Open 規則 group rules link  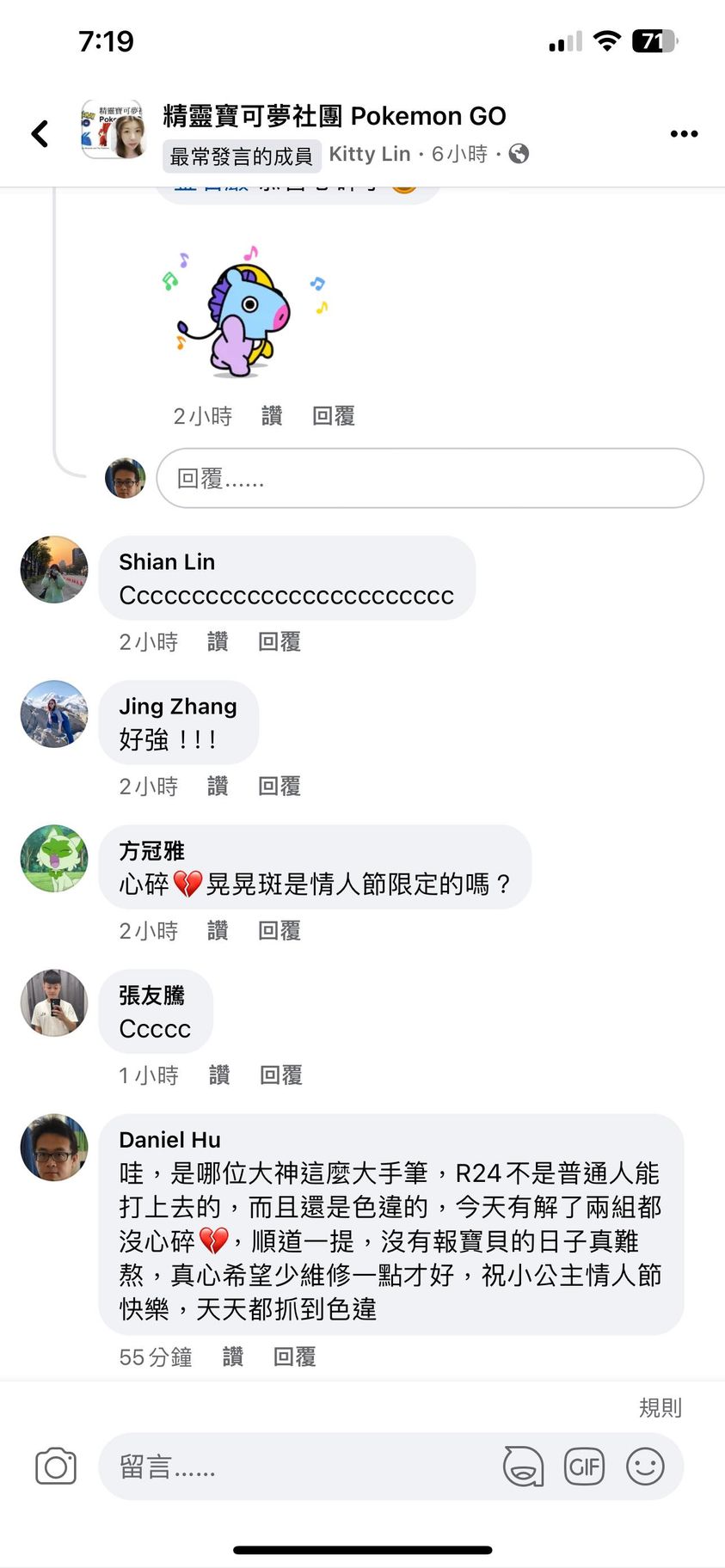pyautogui.click(x=660, y=1407)
